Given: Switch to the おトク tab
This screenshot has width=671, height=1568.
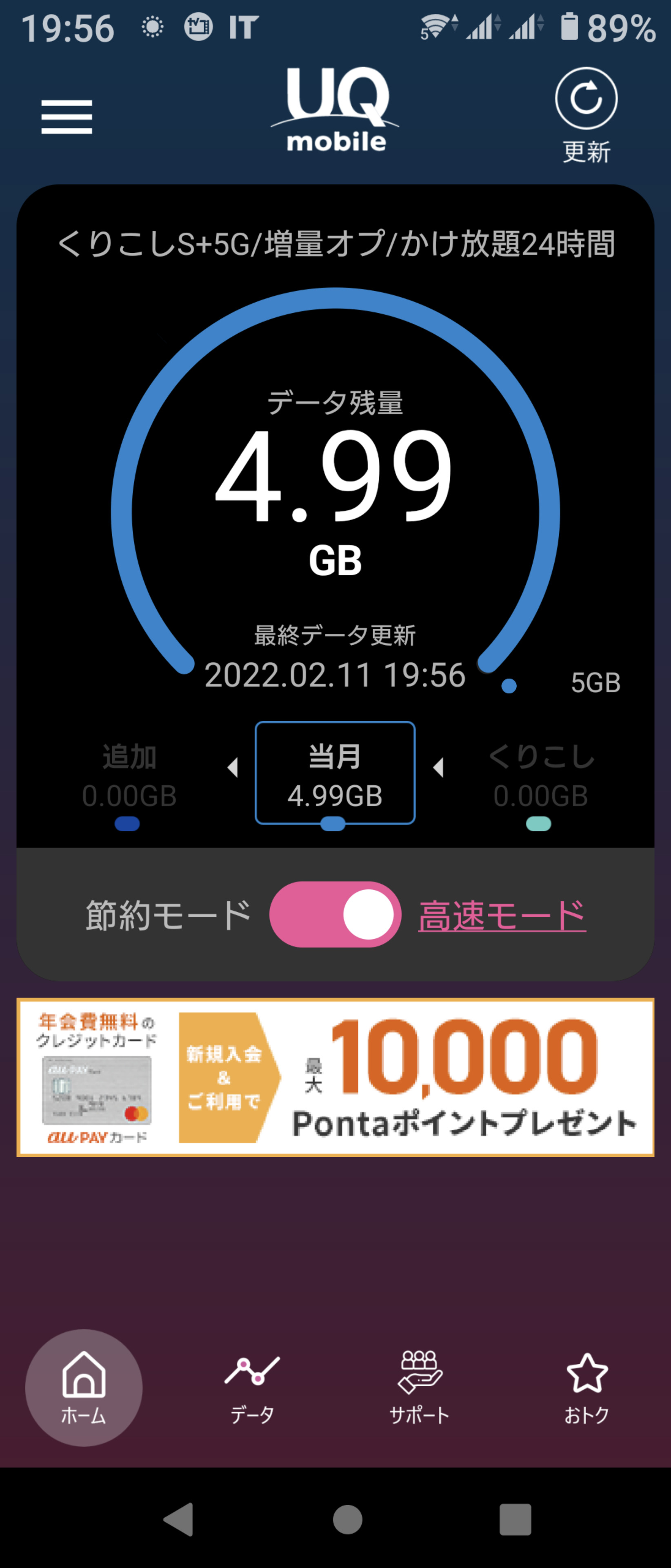Looking at the screenshot, I should pos(587,1387).
